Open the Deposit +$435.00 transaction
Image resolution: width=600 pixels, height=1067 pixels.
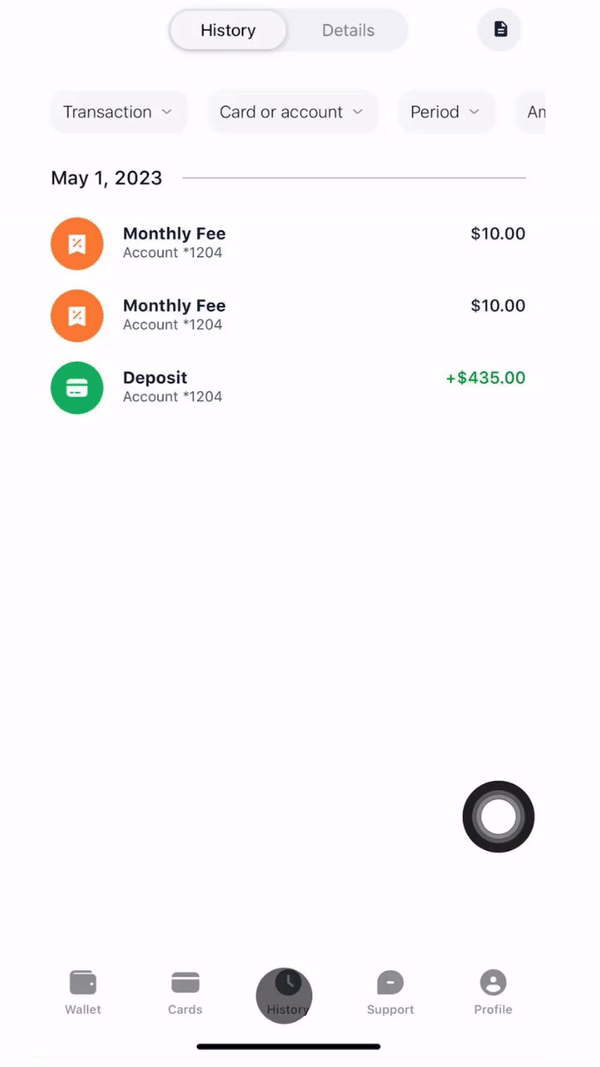(x=287, y=387)
